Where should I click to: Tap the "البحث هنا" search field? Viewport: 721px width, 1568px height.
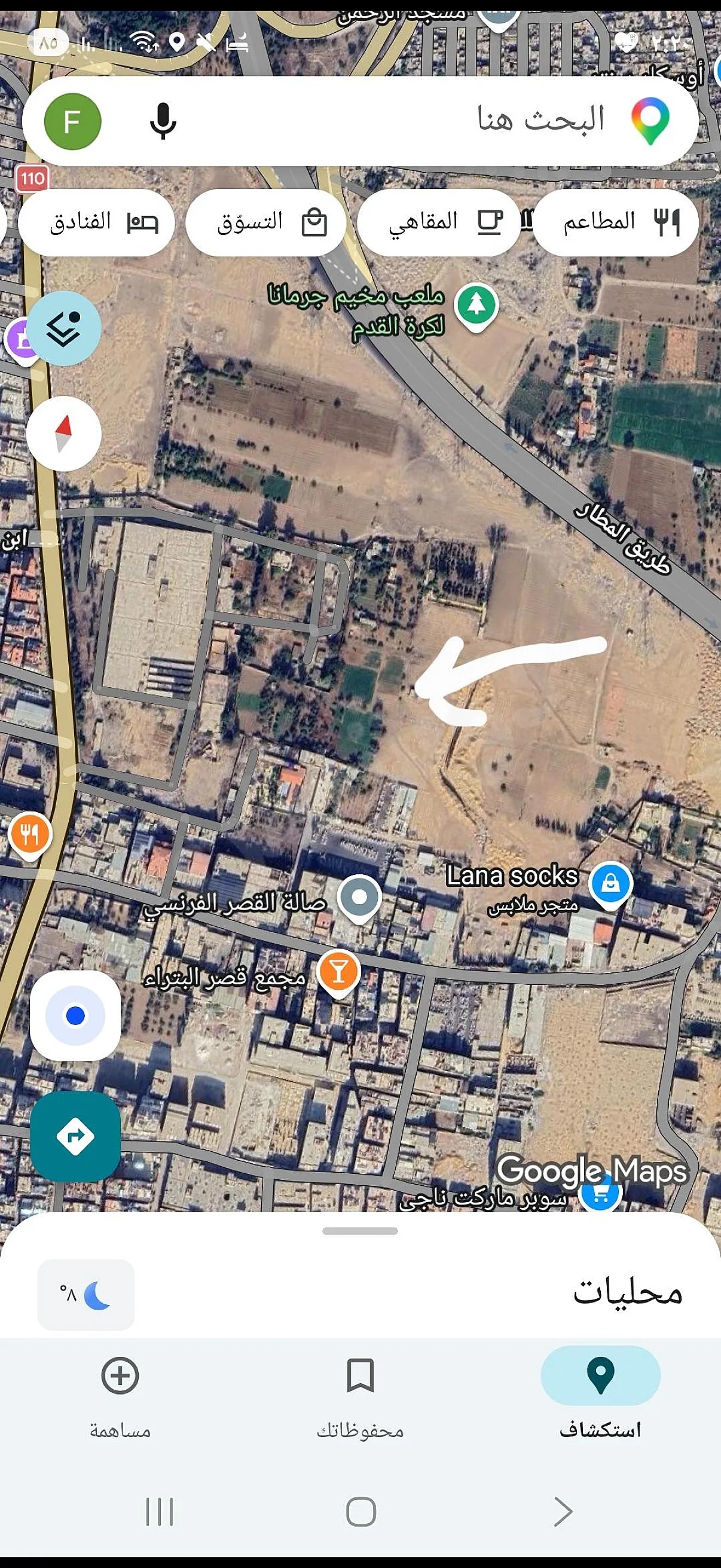(426, 121)
